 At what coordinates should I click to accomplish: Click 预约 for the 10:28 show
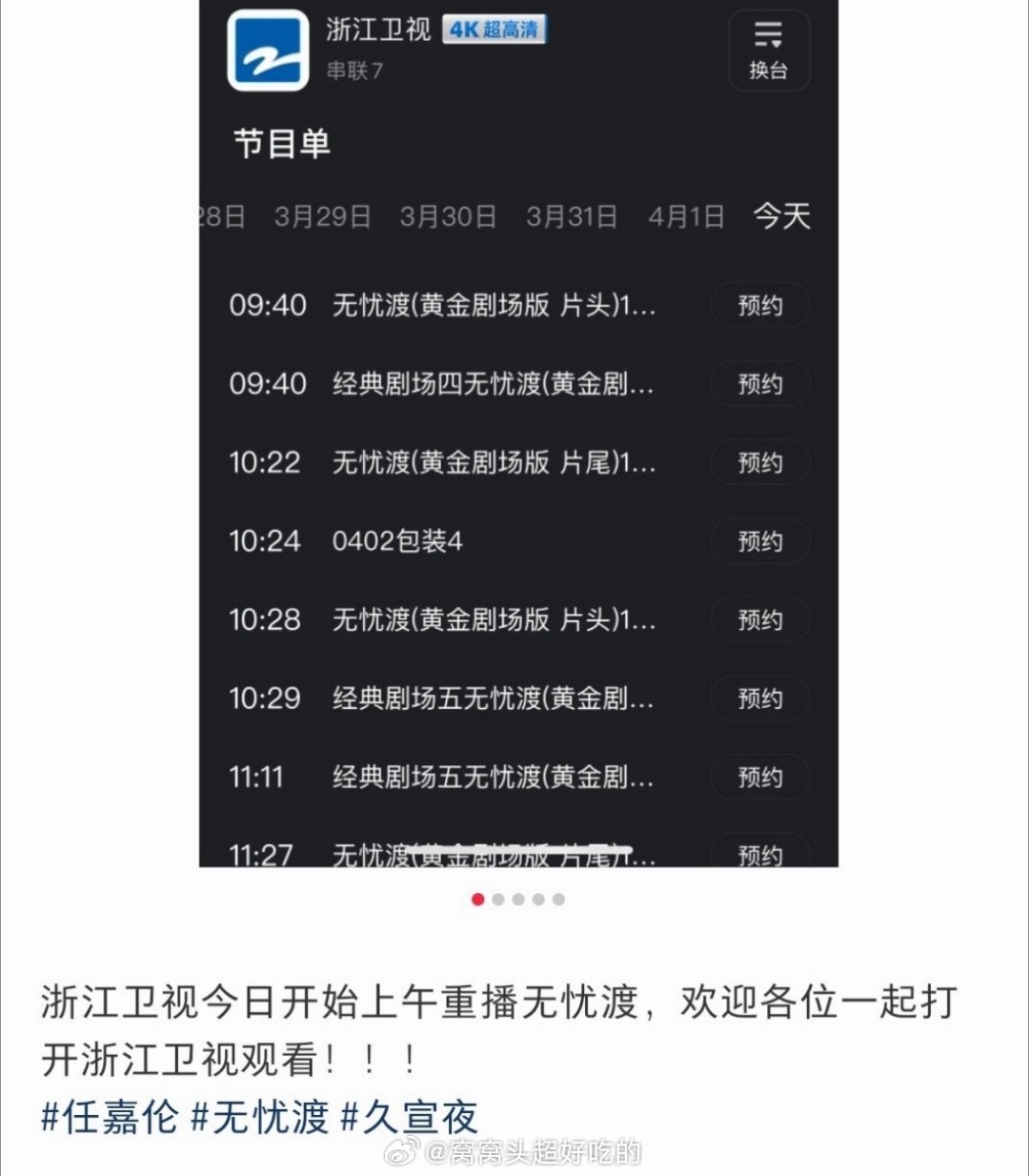(x=759, y=619)
